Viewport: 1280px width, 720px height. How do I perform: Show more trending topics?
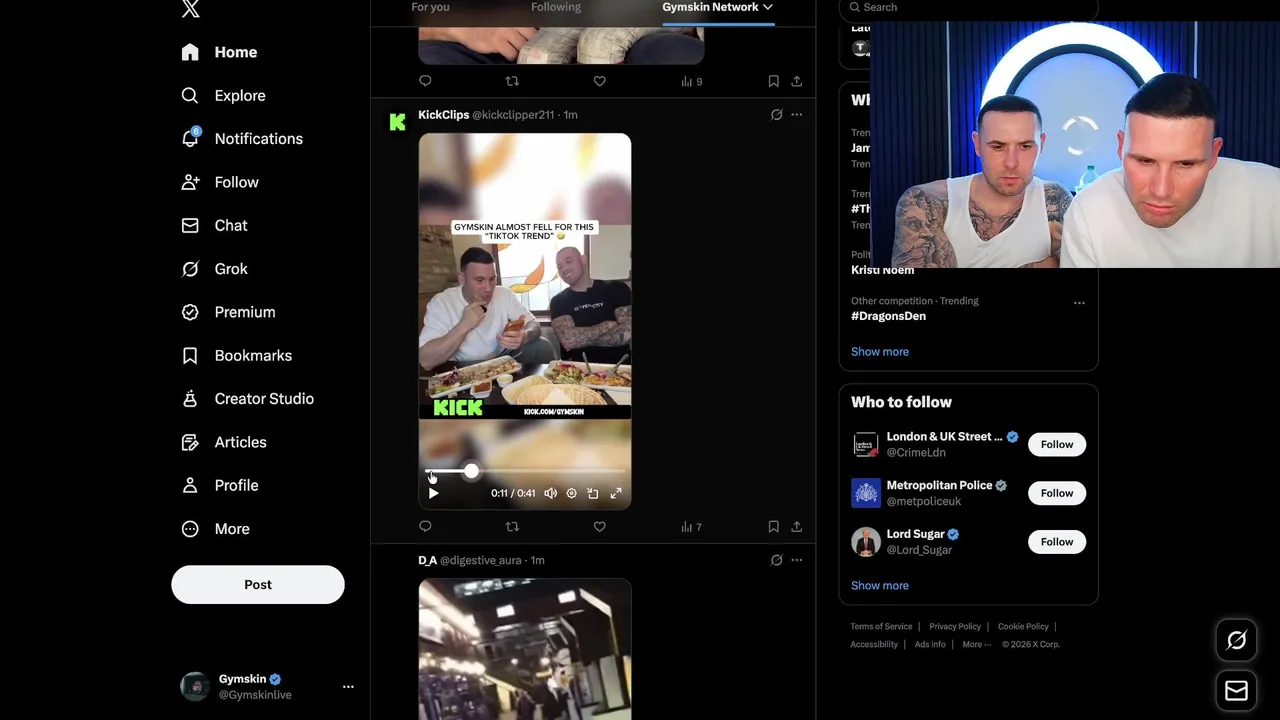pyautogui.click(x=880, y=352)
